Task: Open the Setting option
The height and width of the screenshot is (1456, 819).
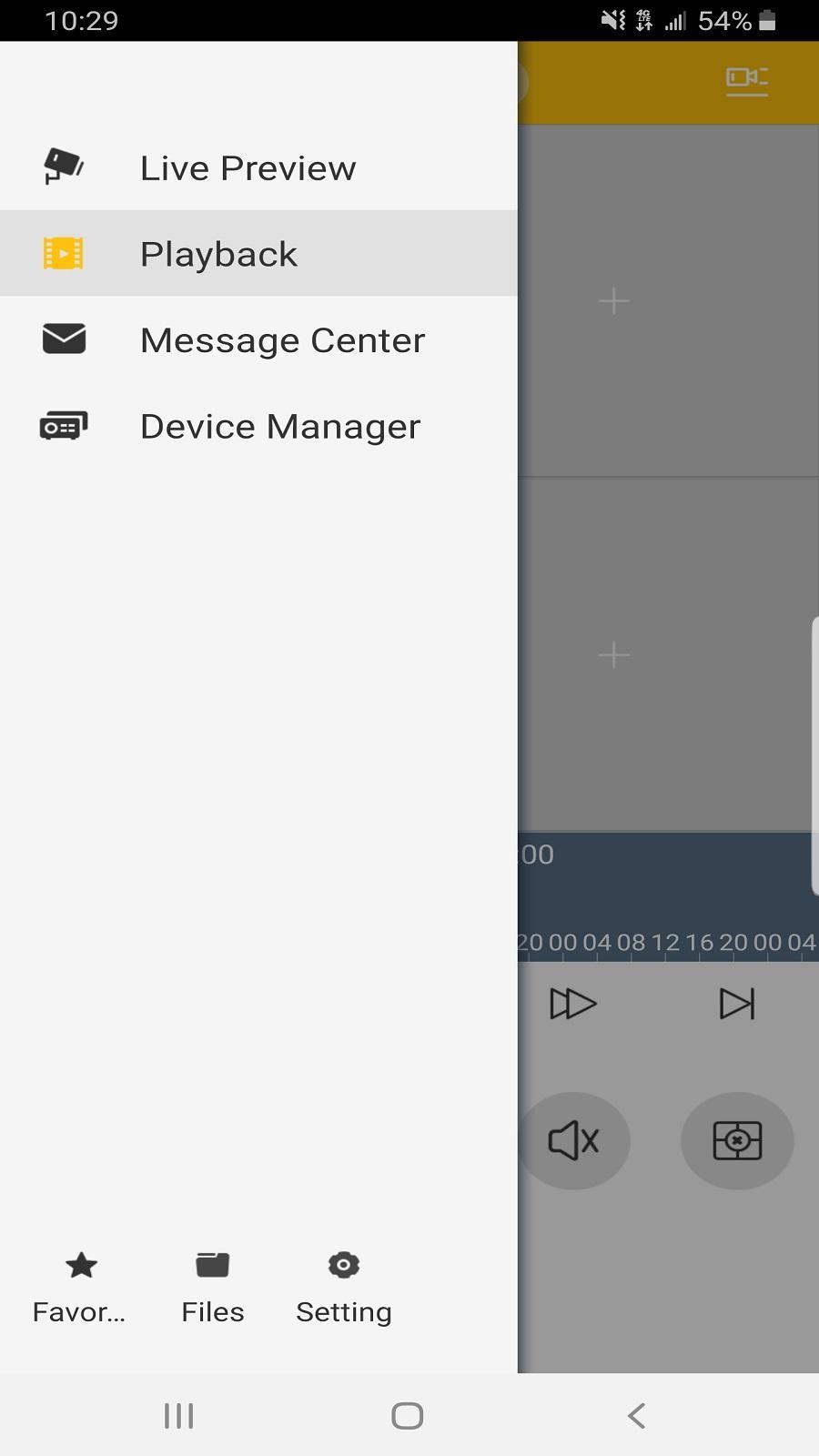Action: pyautogui.click(x=343, y=1288)
